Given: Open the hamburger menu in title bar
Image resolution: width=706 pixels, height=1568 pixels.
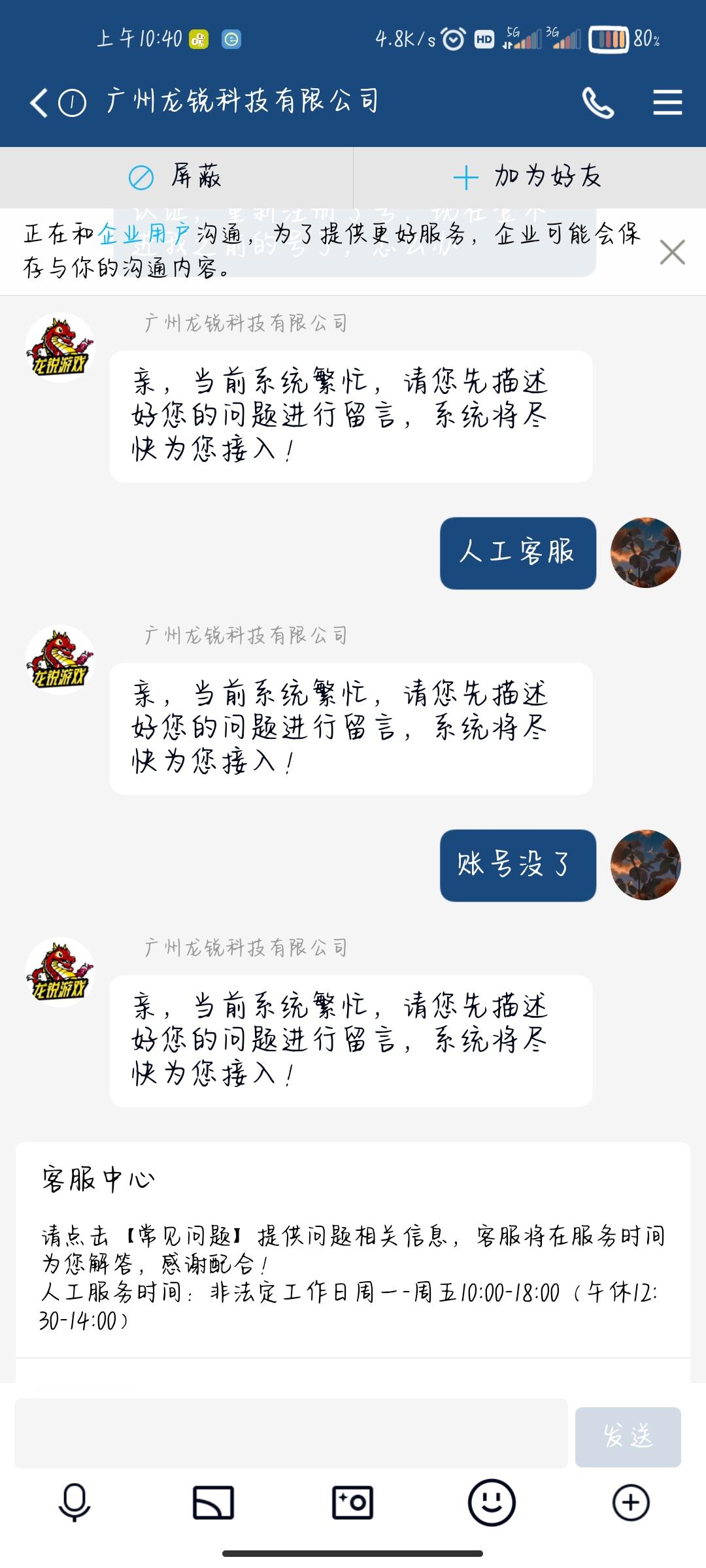Looking at the screenshot, I should click(x=666, y=101).
